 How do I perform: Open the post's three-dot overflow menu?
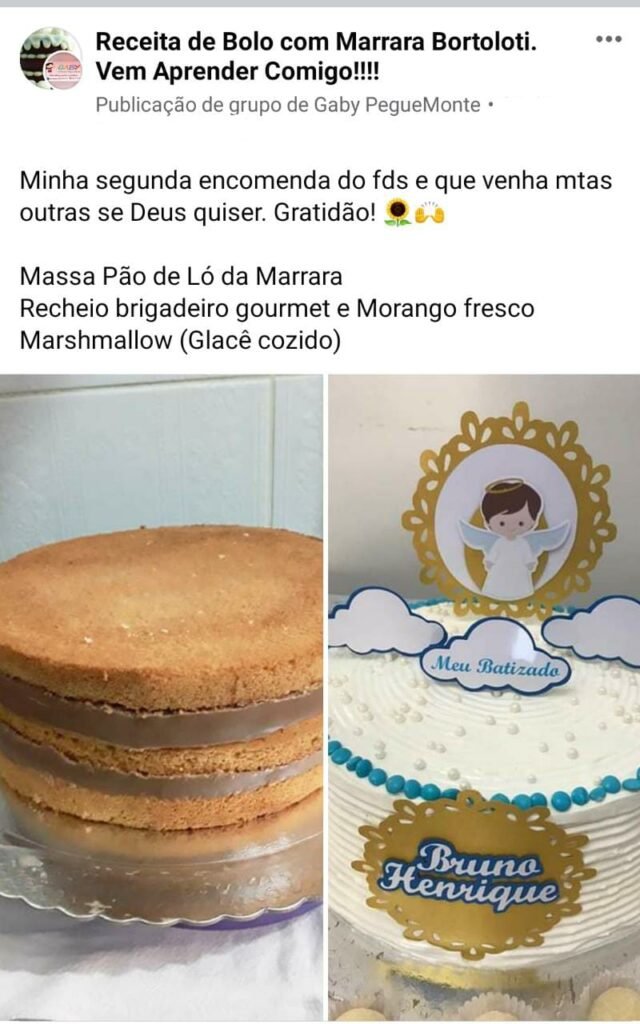coord(608,40)
